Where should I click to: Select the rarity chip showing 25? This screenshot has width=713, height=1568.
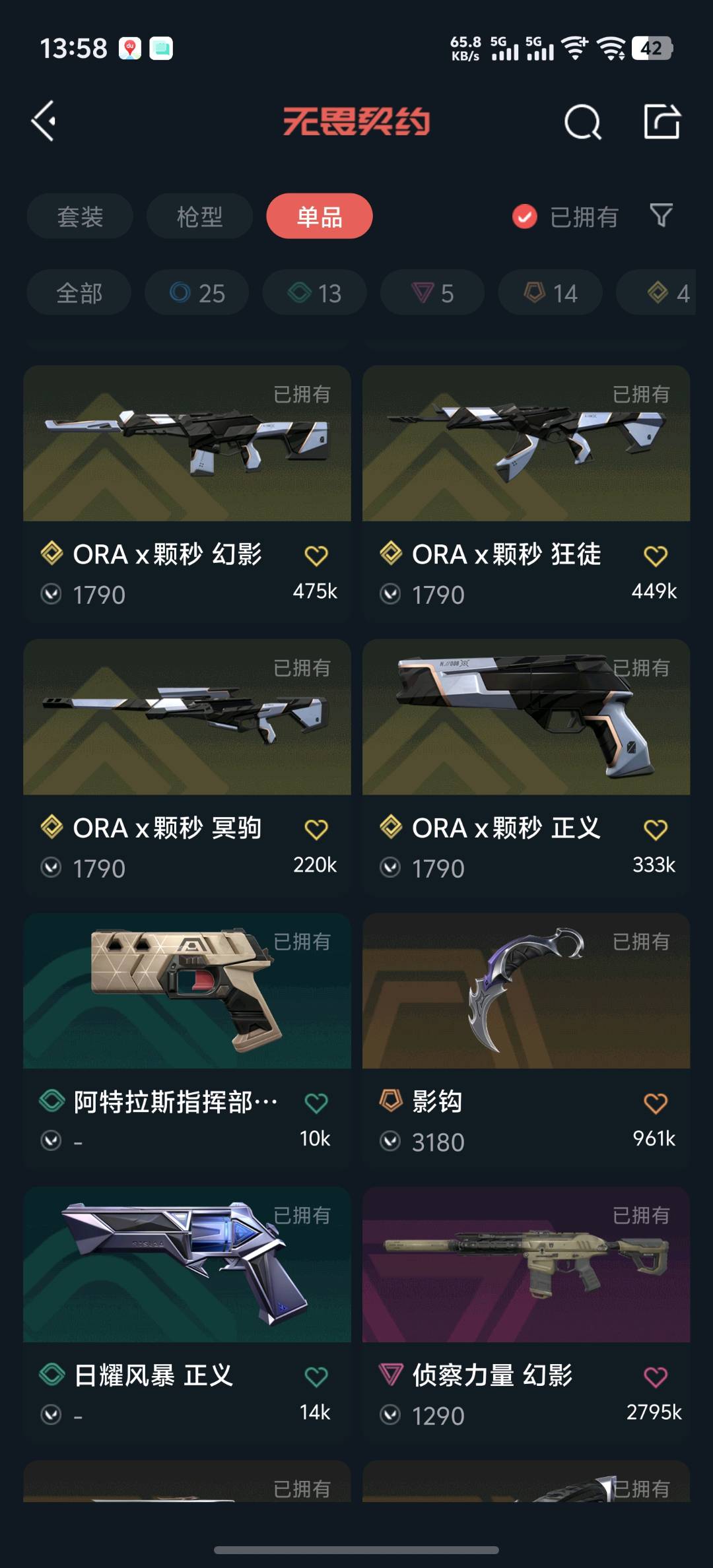[x=197, y=293]
